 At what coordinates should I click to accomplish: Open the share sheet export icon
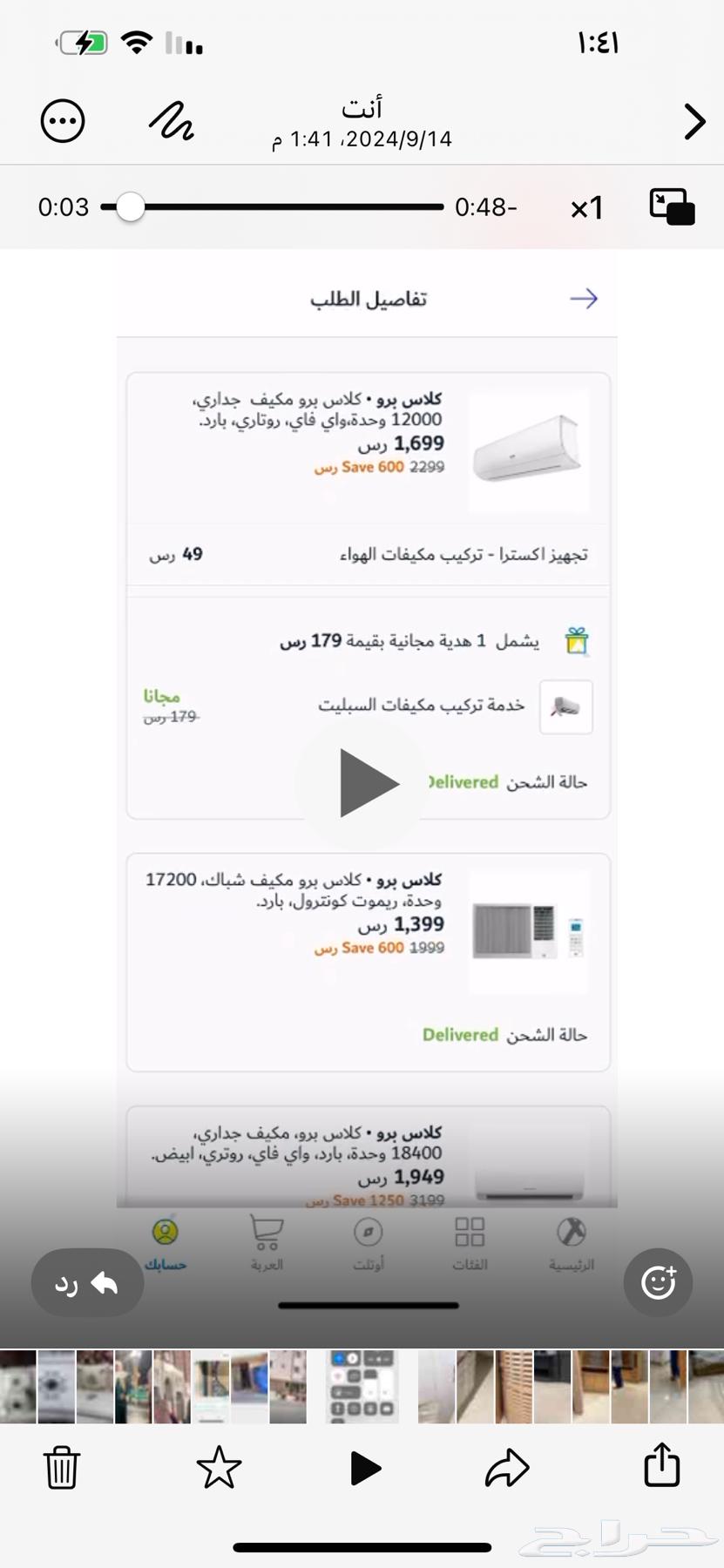point(661,1468)
